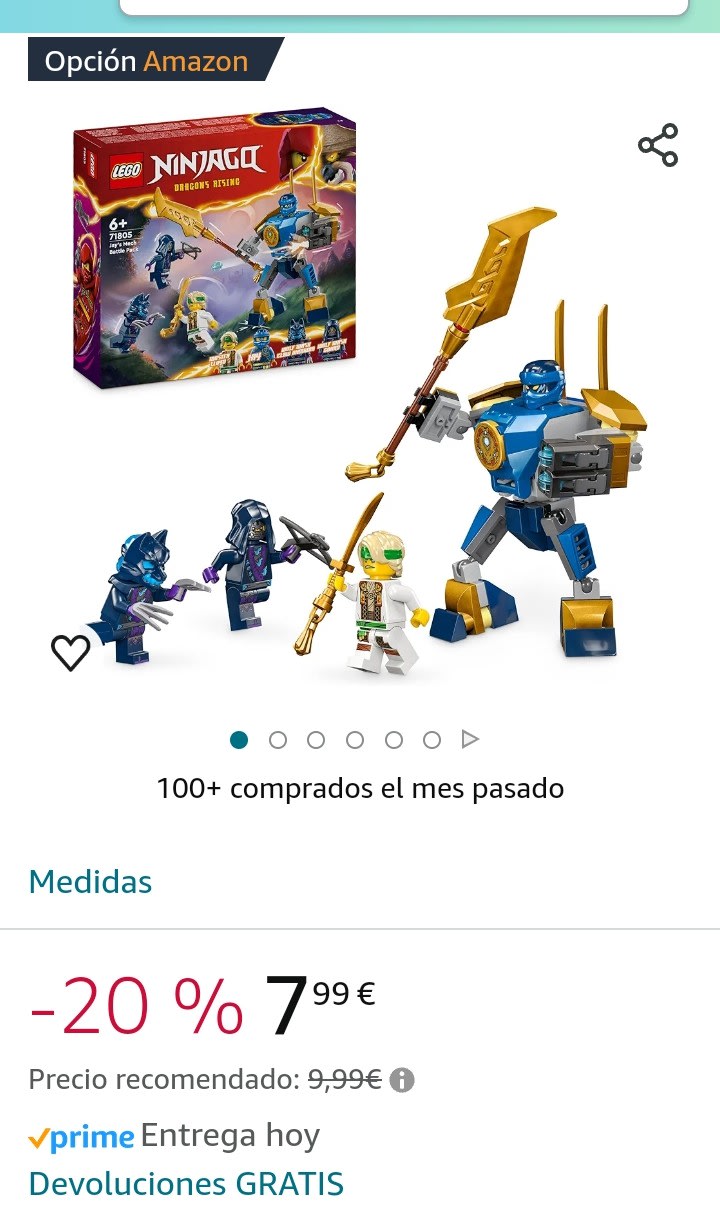Open the product video from the play indicator
Screen dimensions: 720x1206
click(470, 740)
